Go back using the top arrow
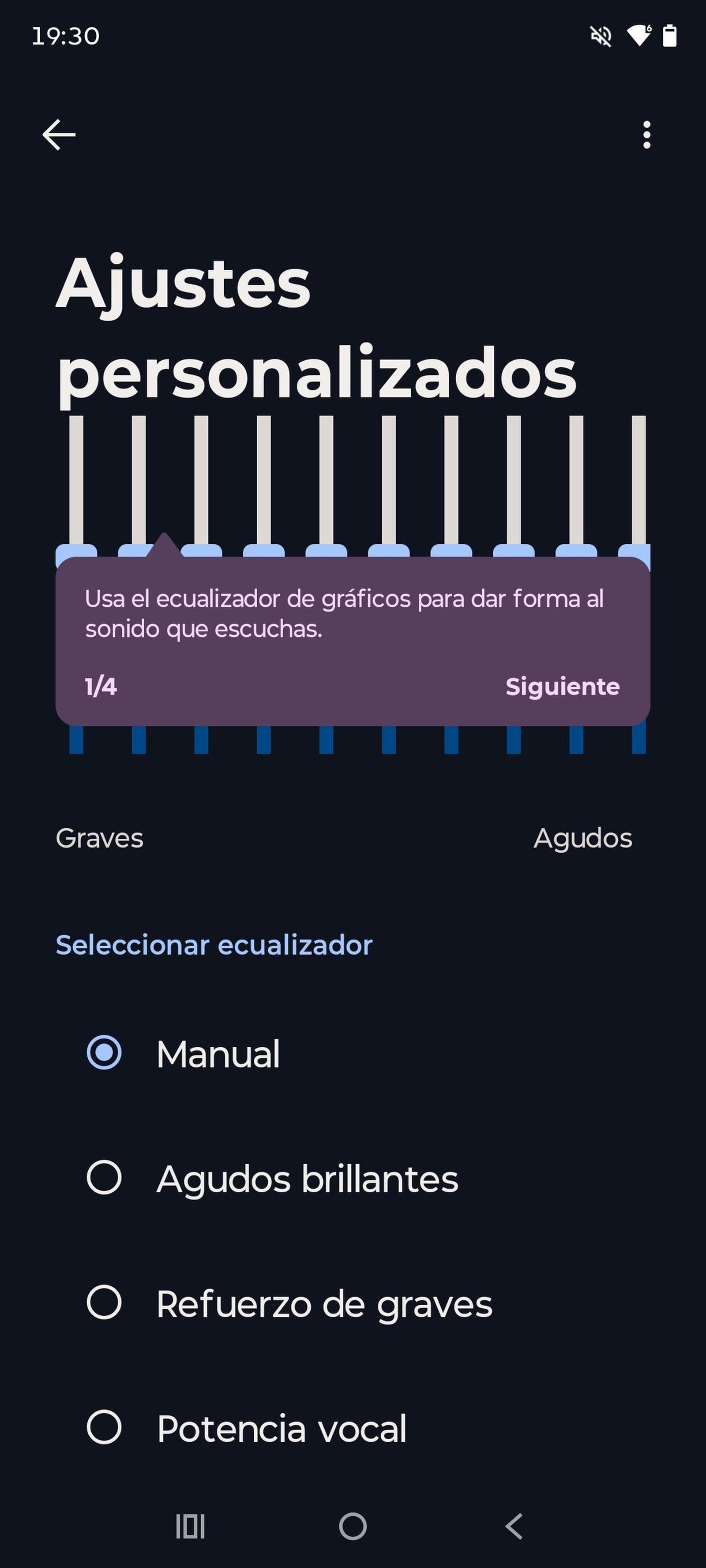The height and width of the screenshot is (1568, 706). (x=59, y=134)
